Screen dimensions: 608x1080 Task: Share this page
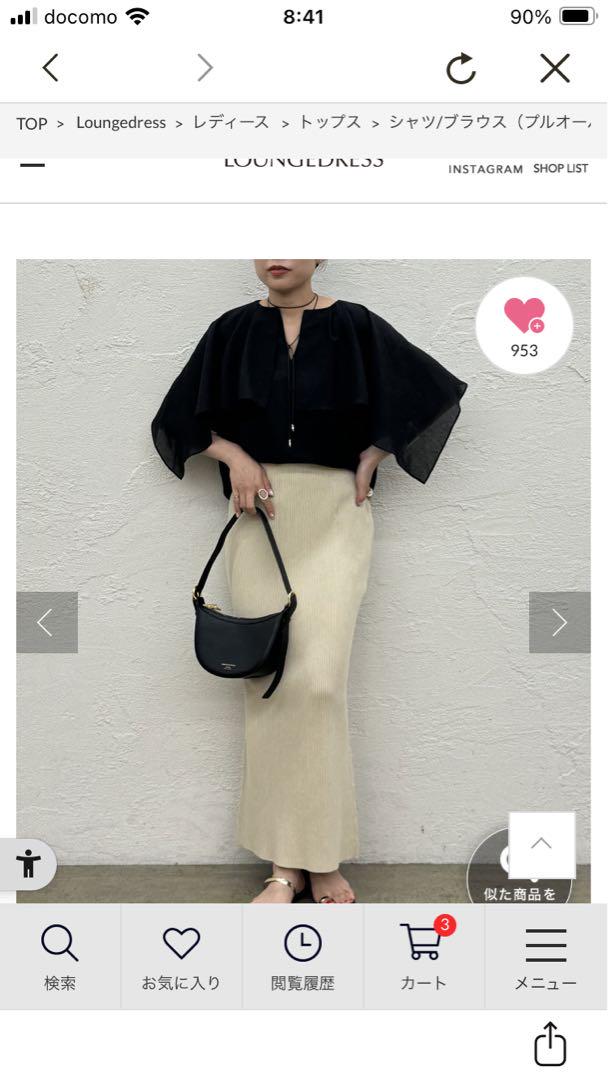[x=550, y=1045]
